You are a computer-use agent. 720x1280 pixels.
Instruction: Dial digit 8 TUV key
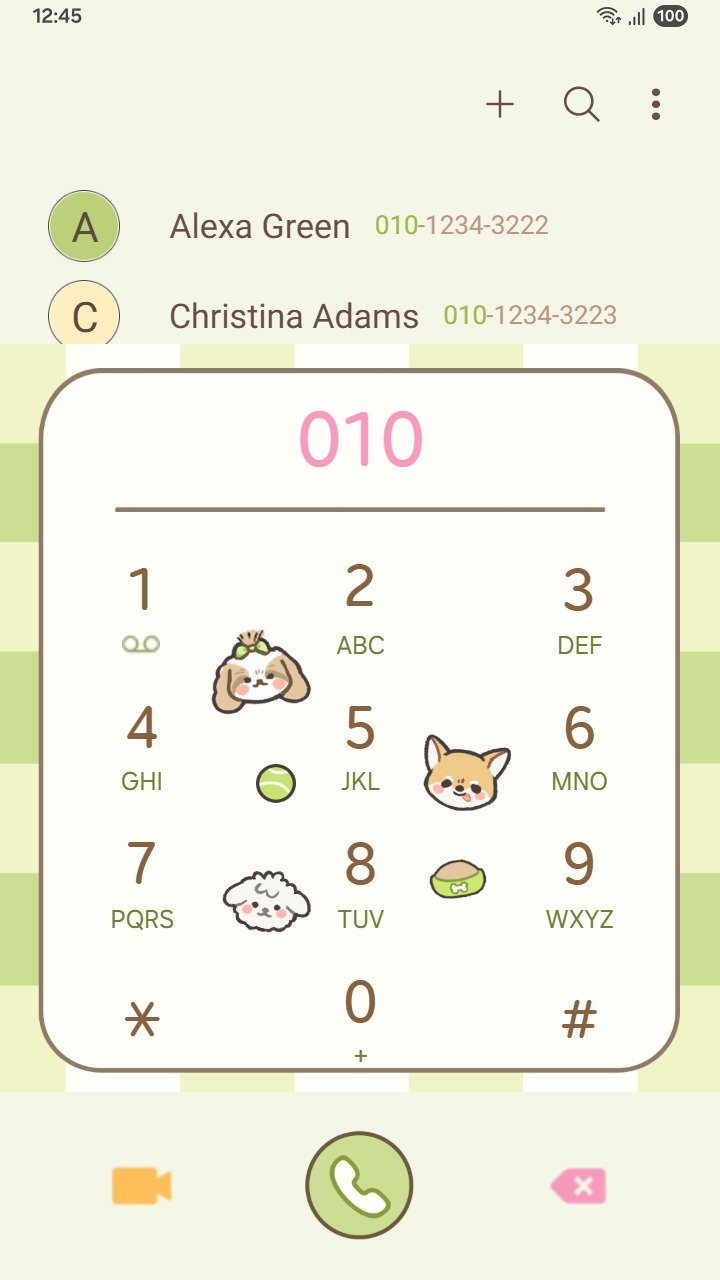click(360, 884)
